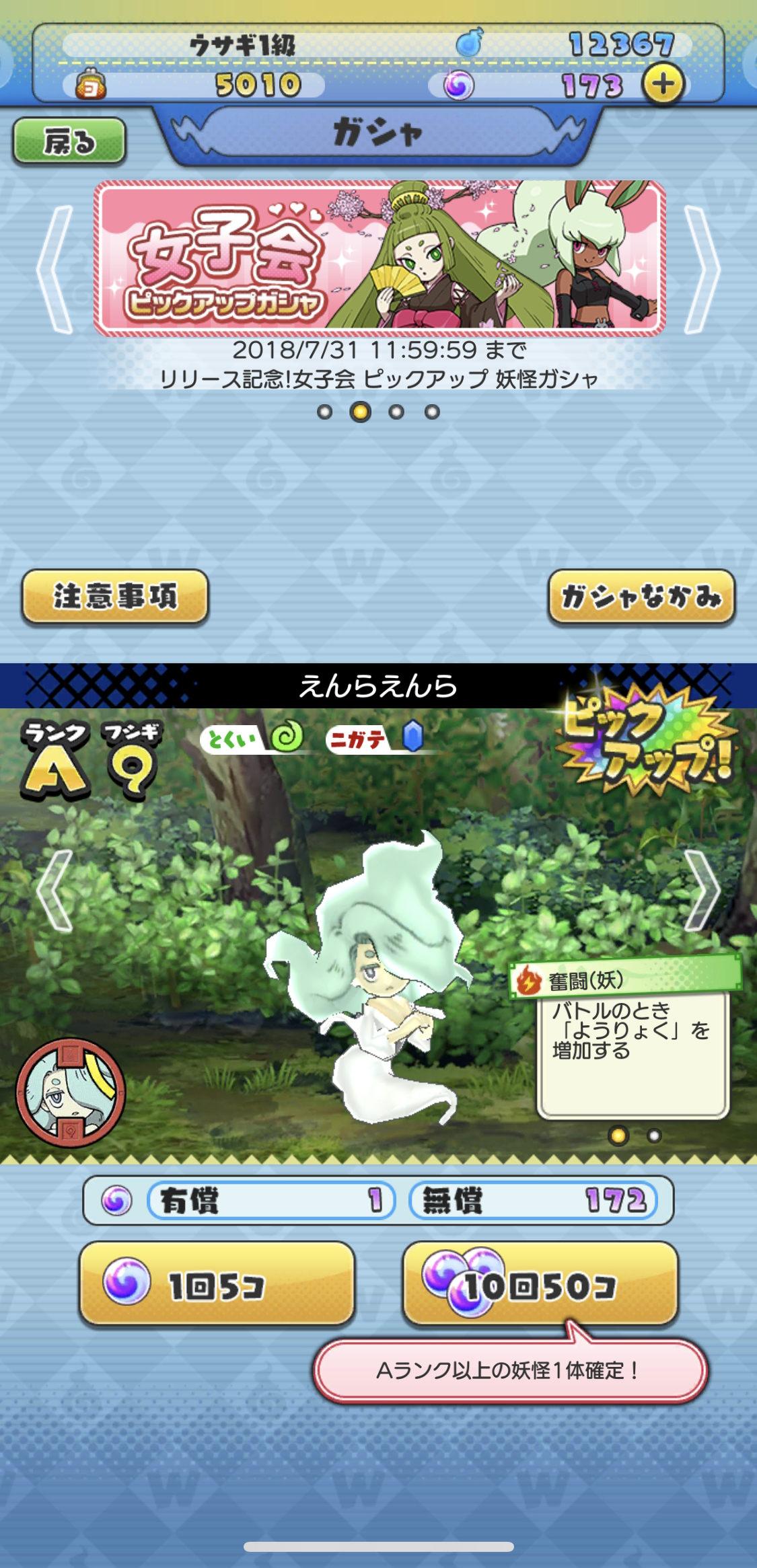757x1568 pixels.
Task: Tap the えんらえんら medal icon
Action: pos(71,1092)
